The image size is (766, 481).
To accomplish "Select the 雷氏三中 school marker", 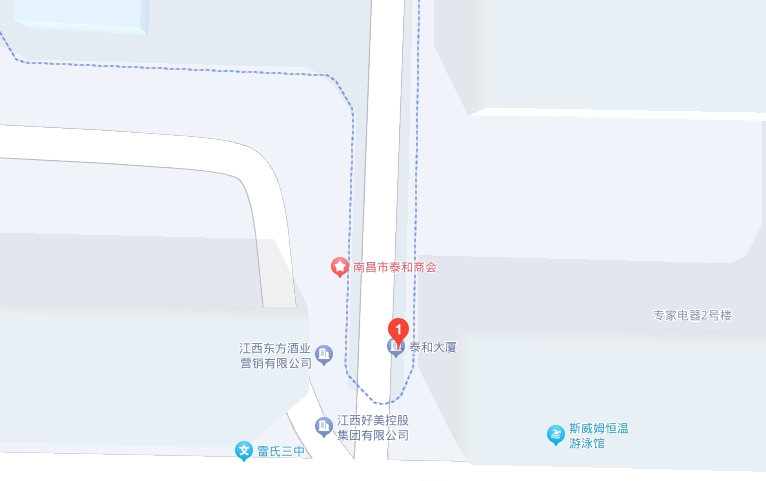I will [244, 452].
